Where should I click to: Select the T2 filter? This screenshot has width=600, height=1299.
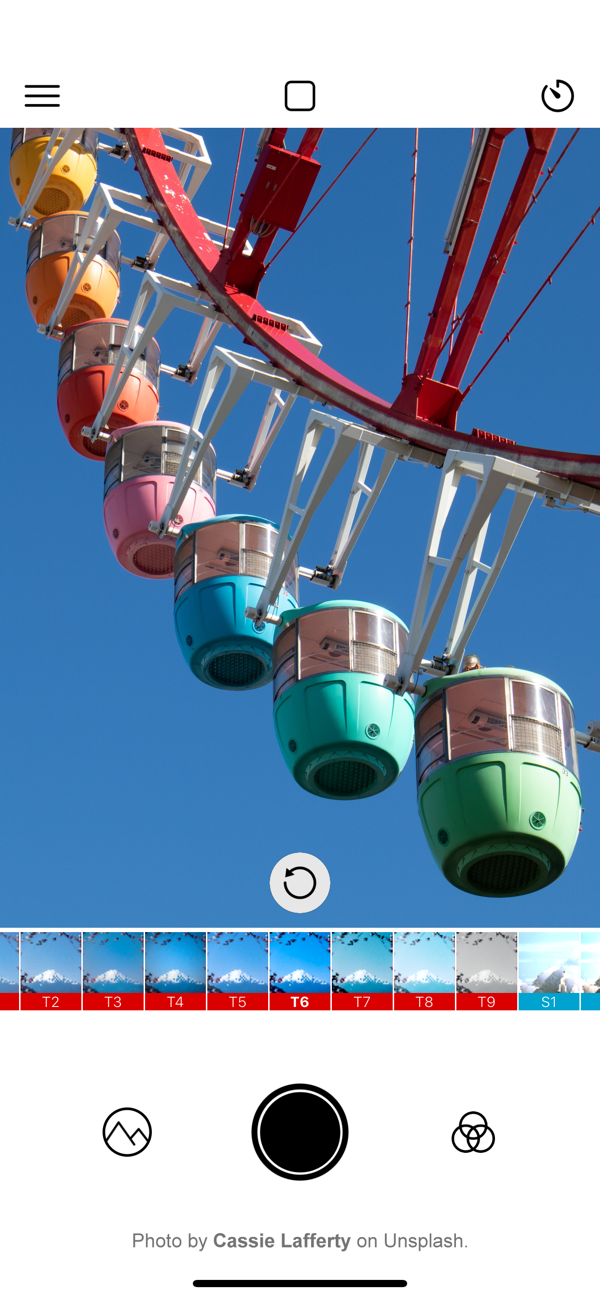point(51,971)
